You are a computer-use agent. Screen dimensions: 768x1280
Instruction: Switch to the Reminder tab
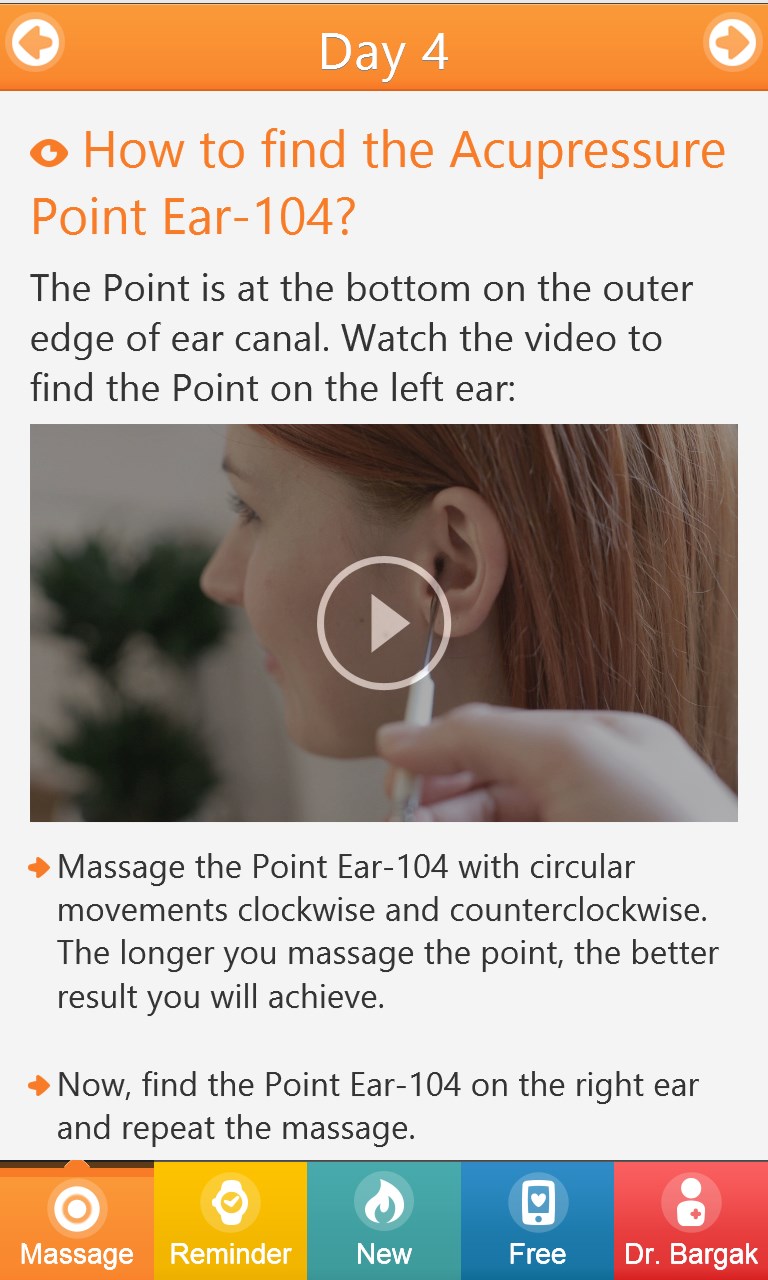pyautogui.click(x=230, y=1221)
